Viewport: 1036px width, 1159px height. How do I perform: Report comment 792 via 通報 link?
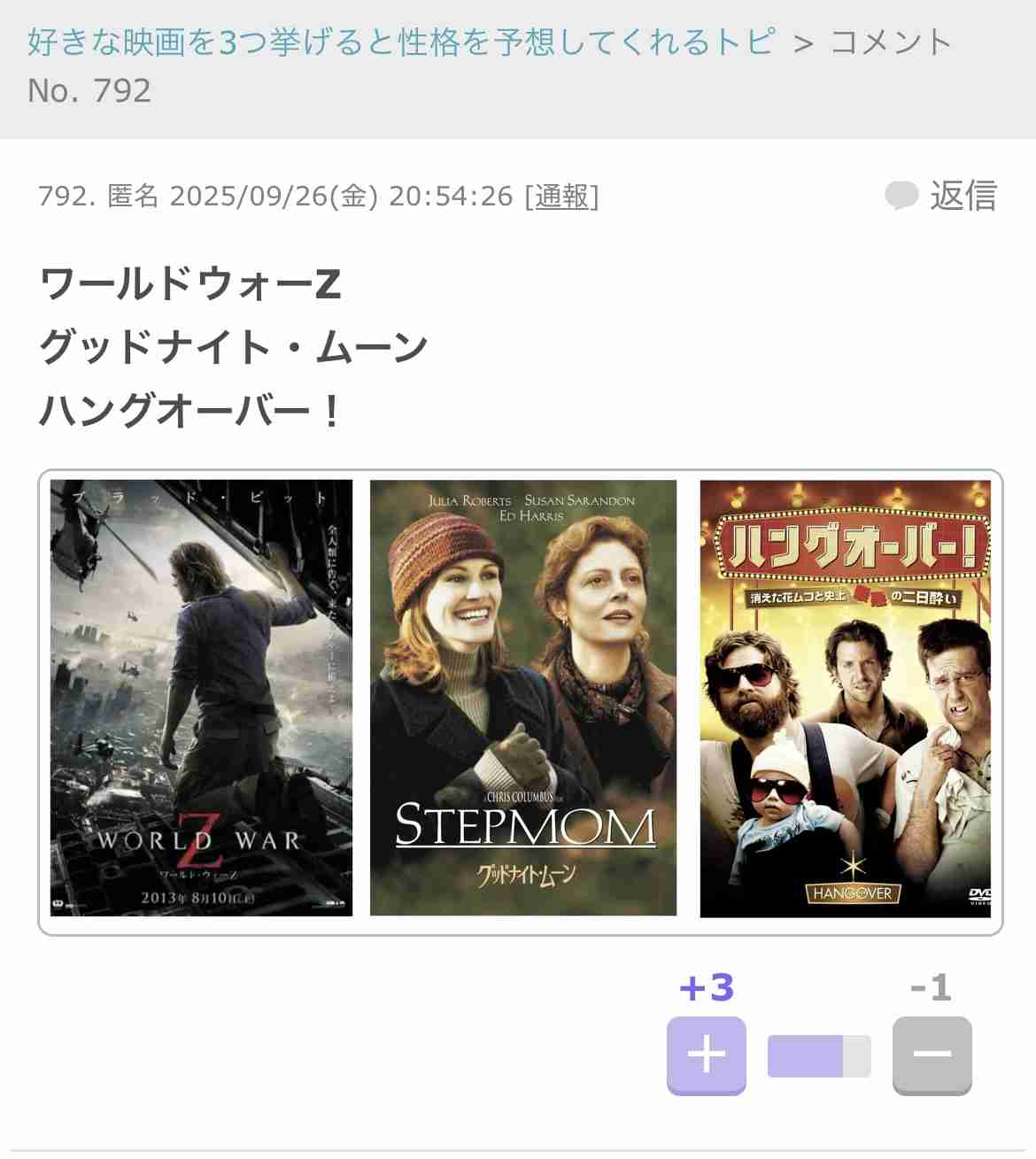562,196
